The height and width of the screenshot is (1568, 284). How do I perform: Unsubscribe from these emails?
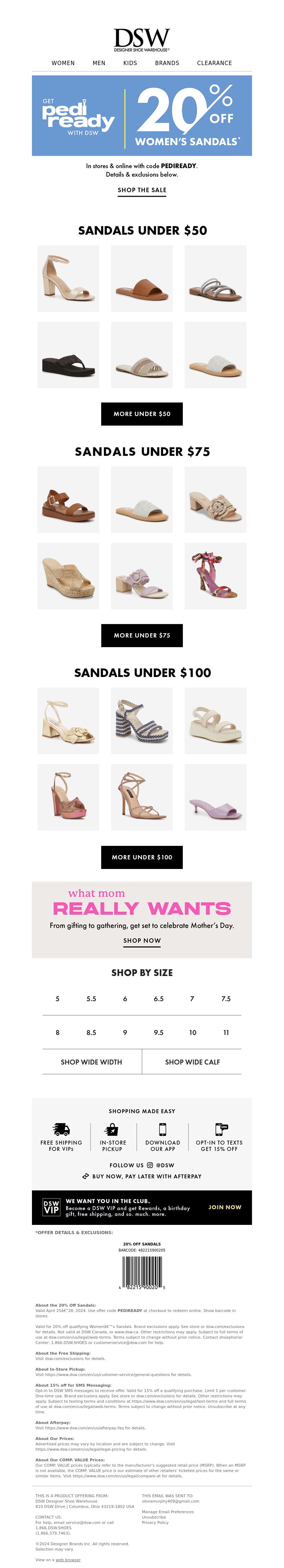(x=153, y=1517)
